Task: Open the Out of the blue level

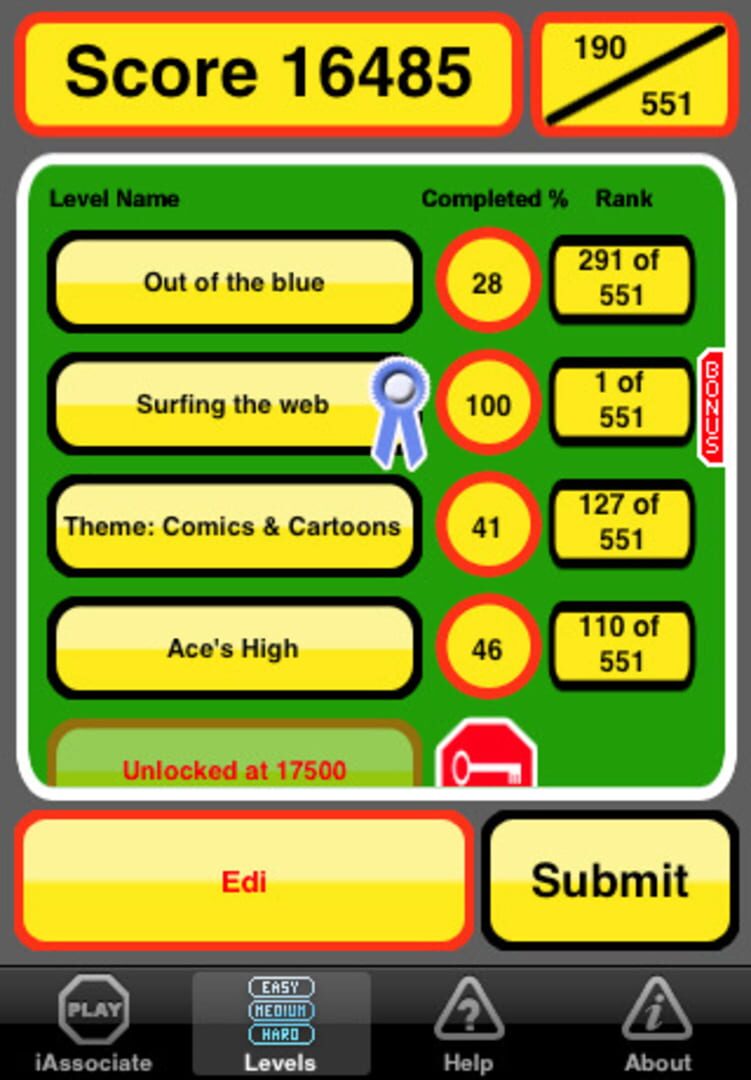Action: coord(234,282)
